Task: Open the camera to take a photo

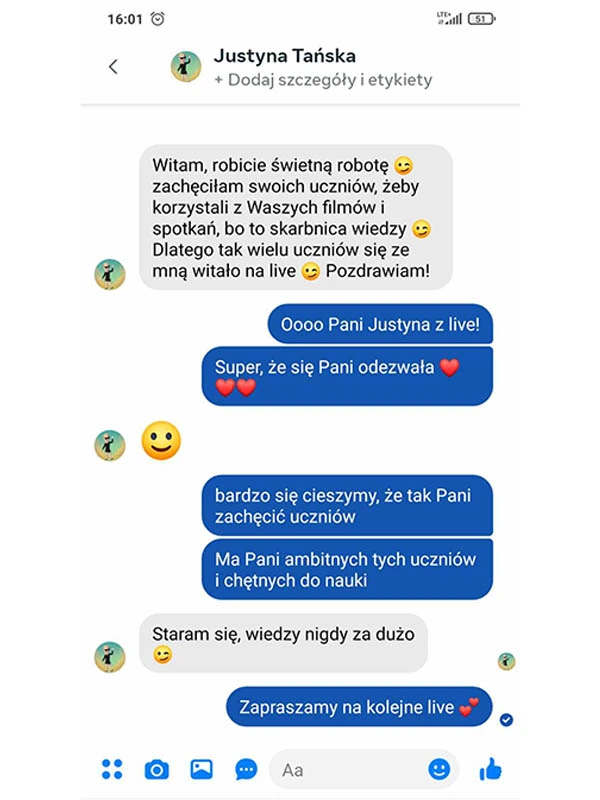Action: [156, 769]
